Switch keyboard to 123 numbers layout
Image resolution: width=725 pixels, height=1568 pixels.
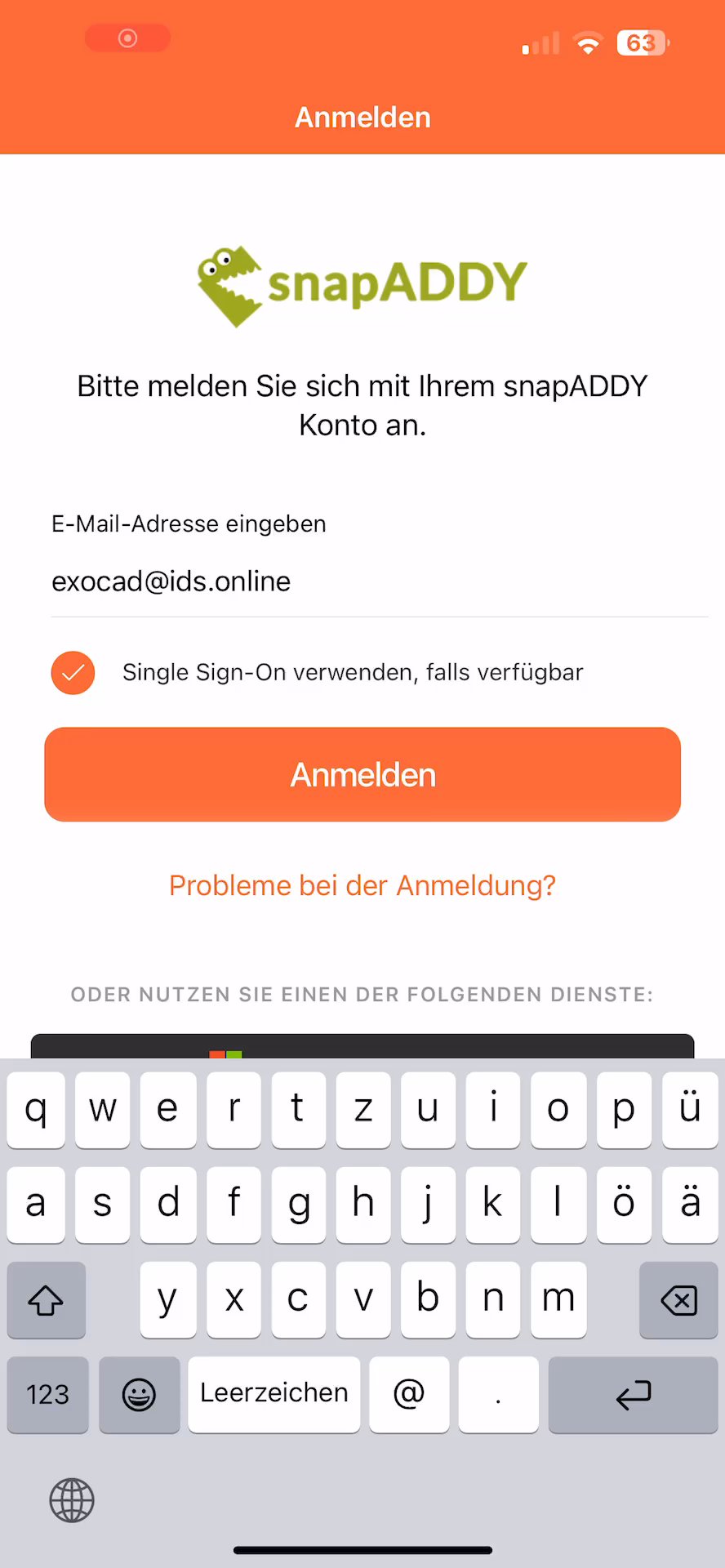point(47,1394)
